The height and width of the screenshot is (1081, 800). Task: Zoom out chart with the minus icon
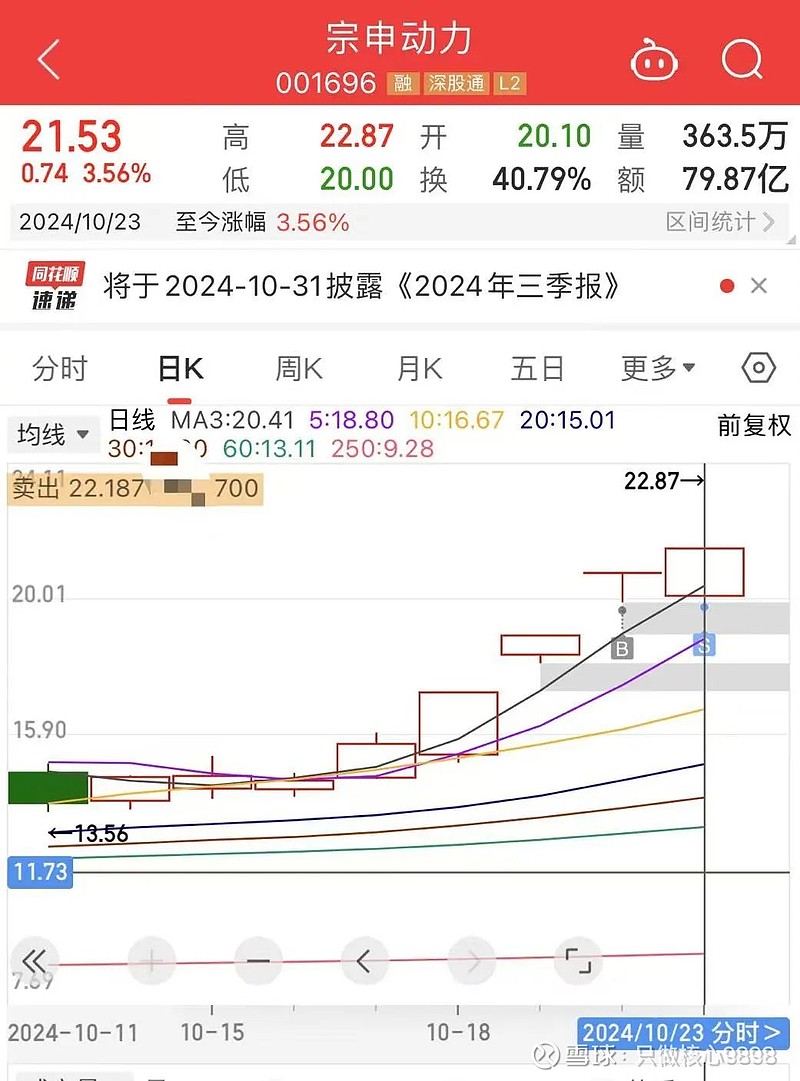[x=257, y=961]
